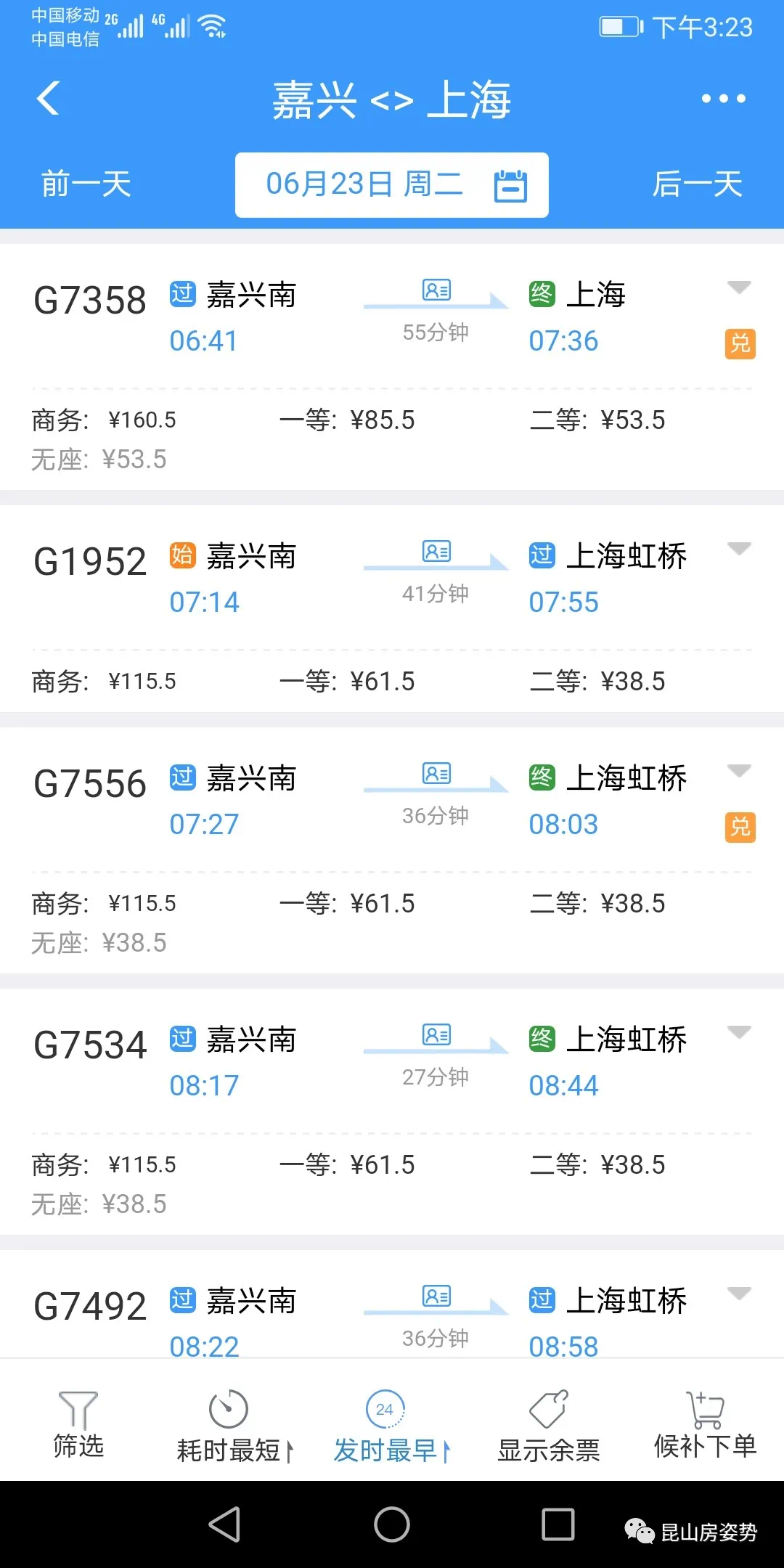The image size is (784, 1568).
Task: Open the 筛选 filter options
Action: 78,1424
